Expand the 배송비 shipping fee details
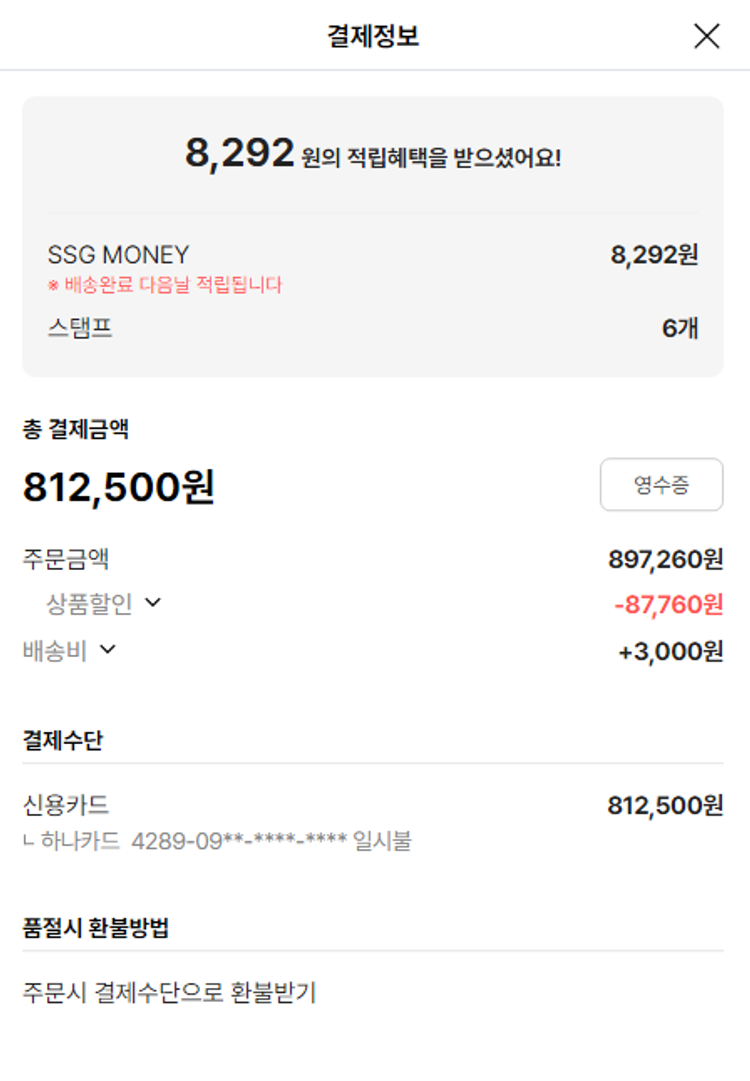The image size is (750, 1081). (x=107, y=649)
